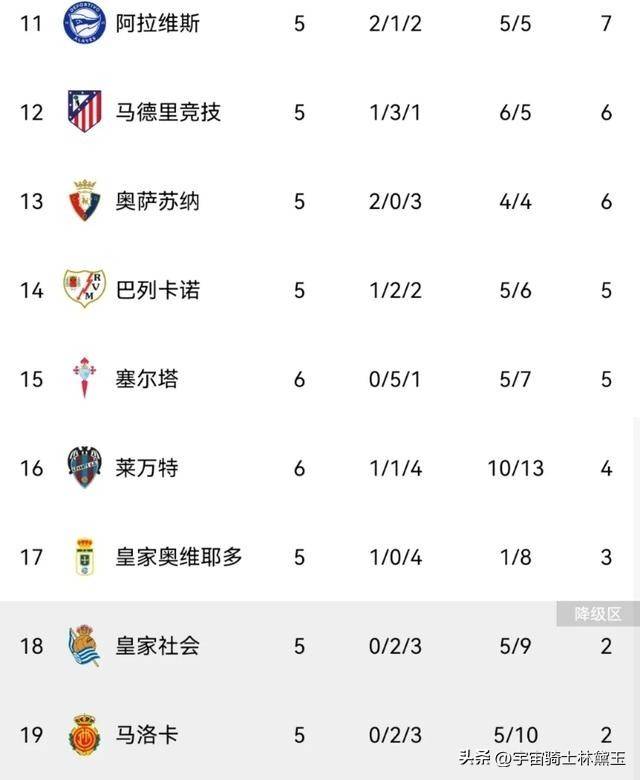Open the 马德里竞技 team row

click(167, 112)
